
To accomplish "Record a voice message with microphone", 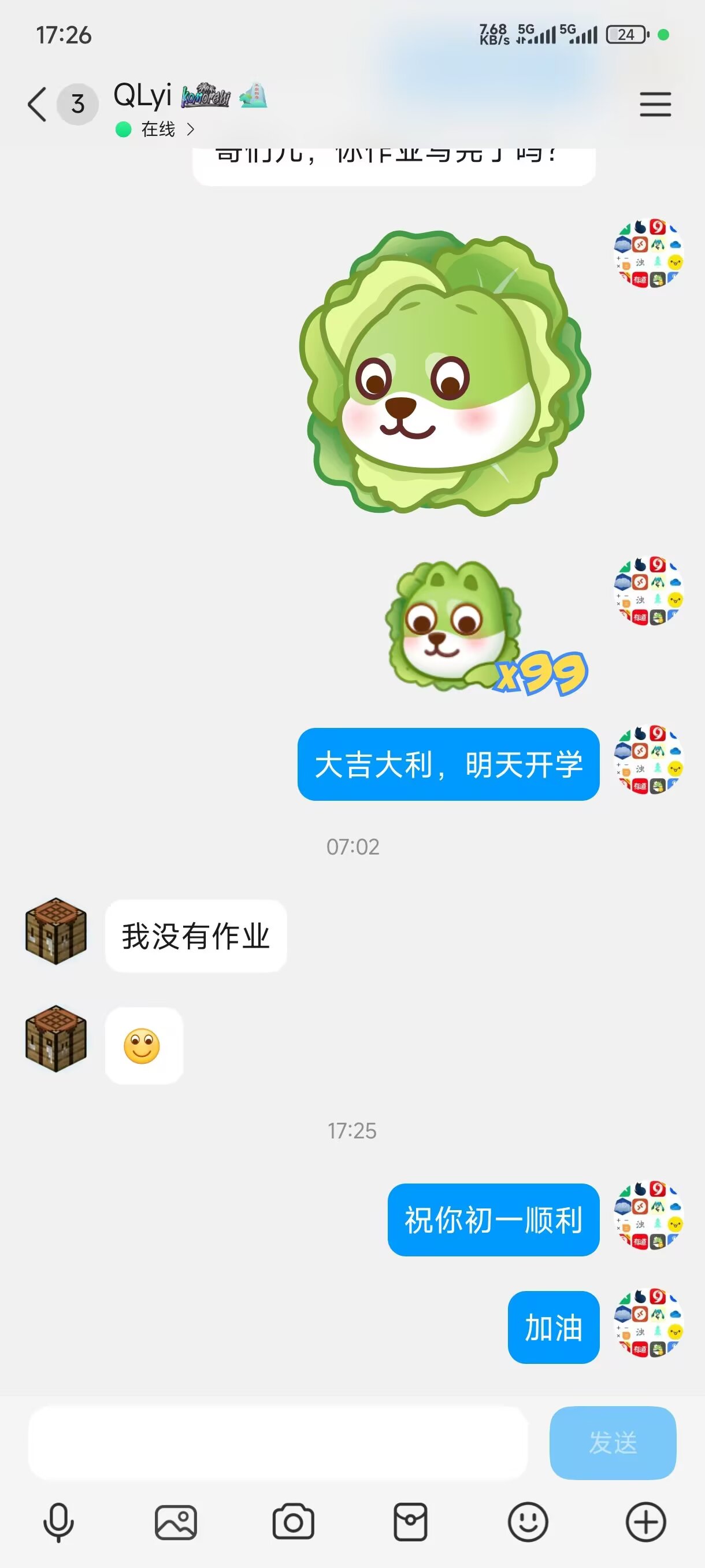I will tap(58, 1522).
